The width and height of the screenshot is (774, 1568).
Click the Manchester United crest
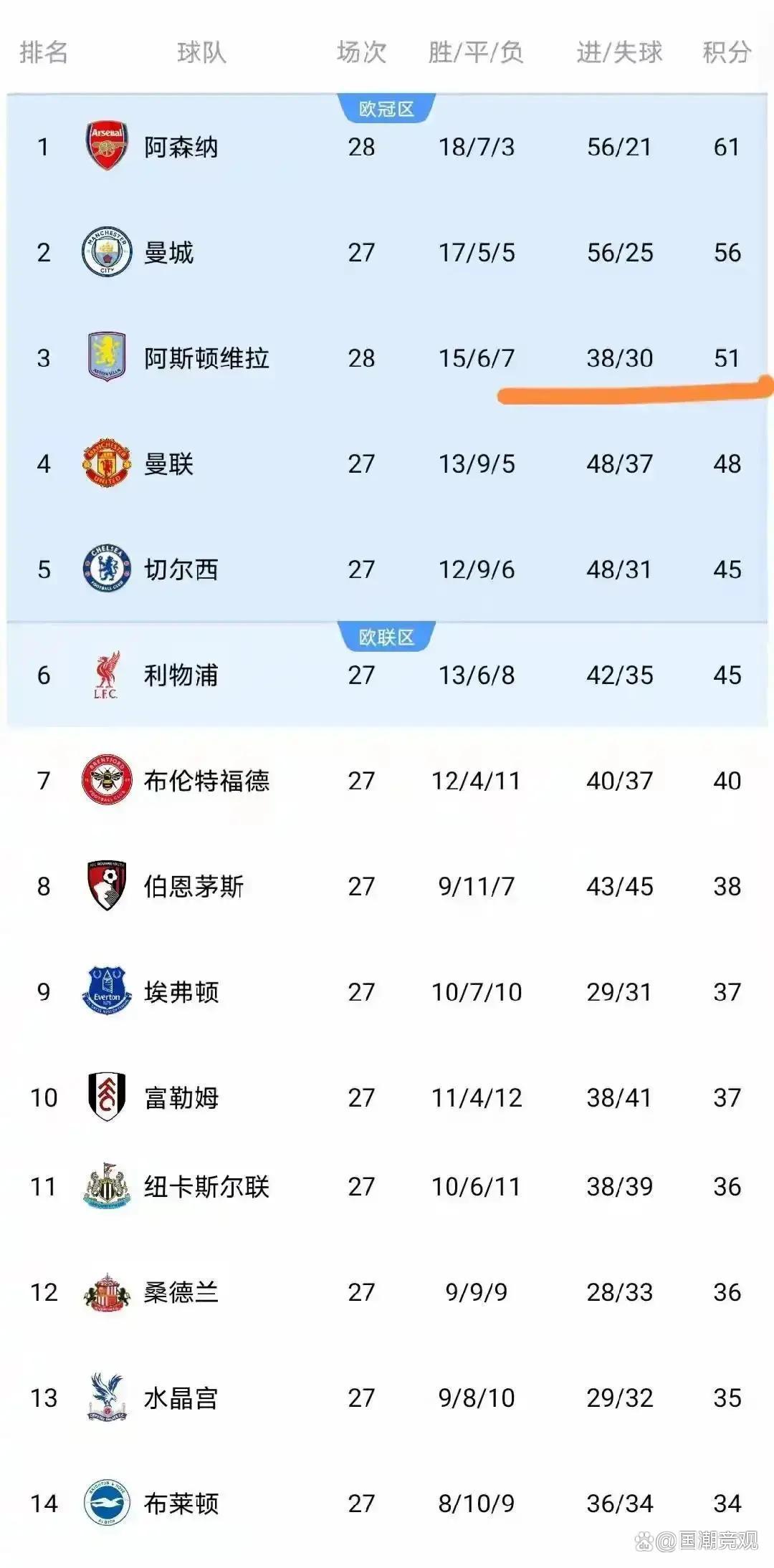pos(106,463)
